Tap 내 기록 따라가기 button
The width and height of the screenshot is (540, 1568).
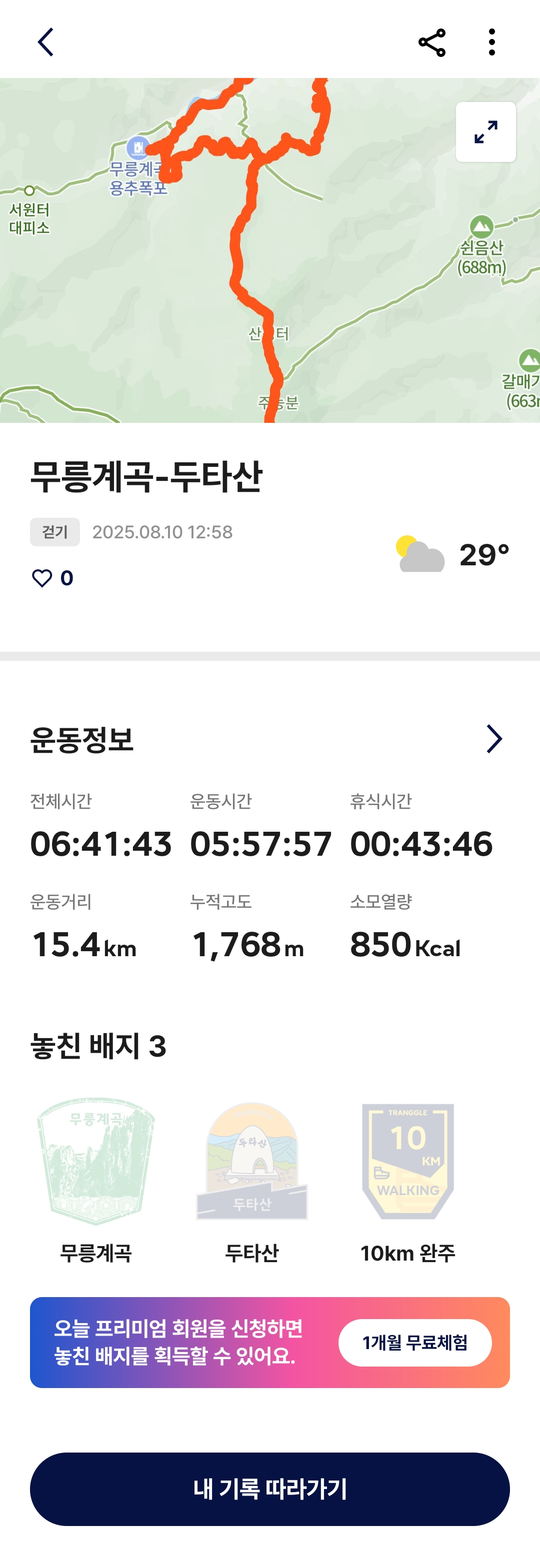[269, 1488]
